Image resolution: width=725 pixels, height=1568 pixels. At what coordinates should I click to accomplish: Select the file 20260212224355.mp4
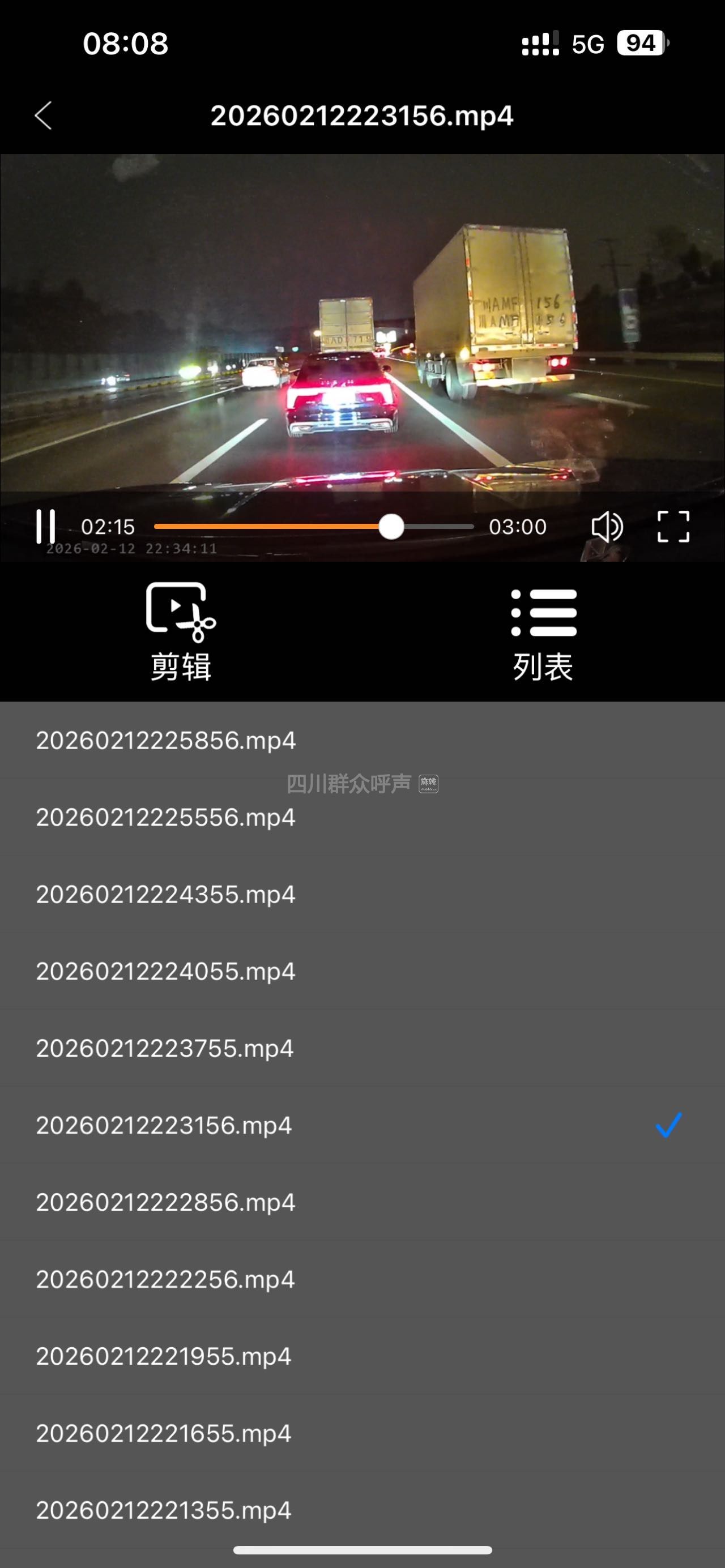165,895
